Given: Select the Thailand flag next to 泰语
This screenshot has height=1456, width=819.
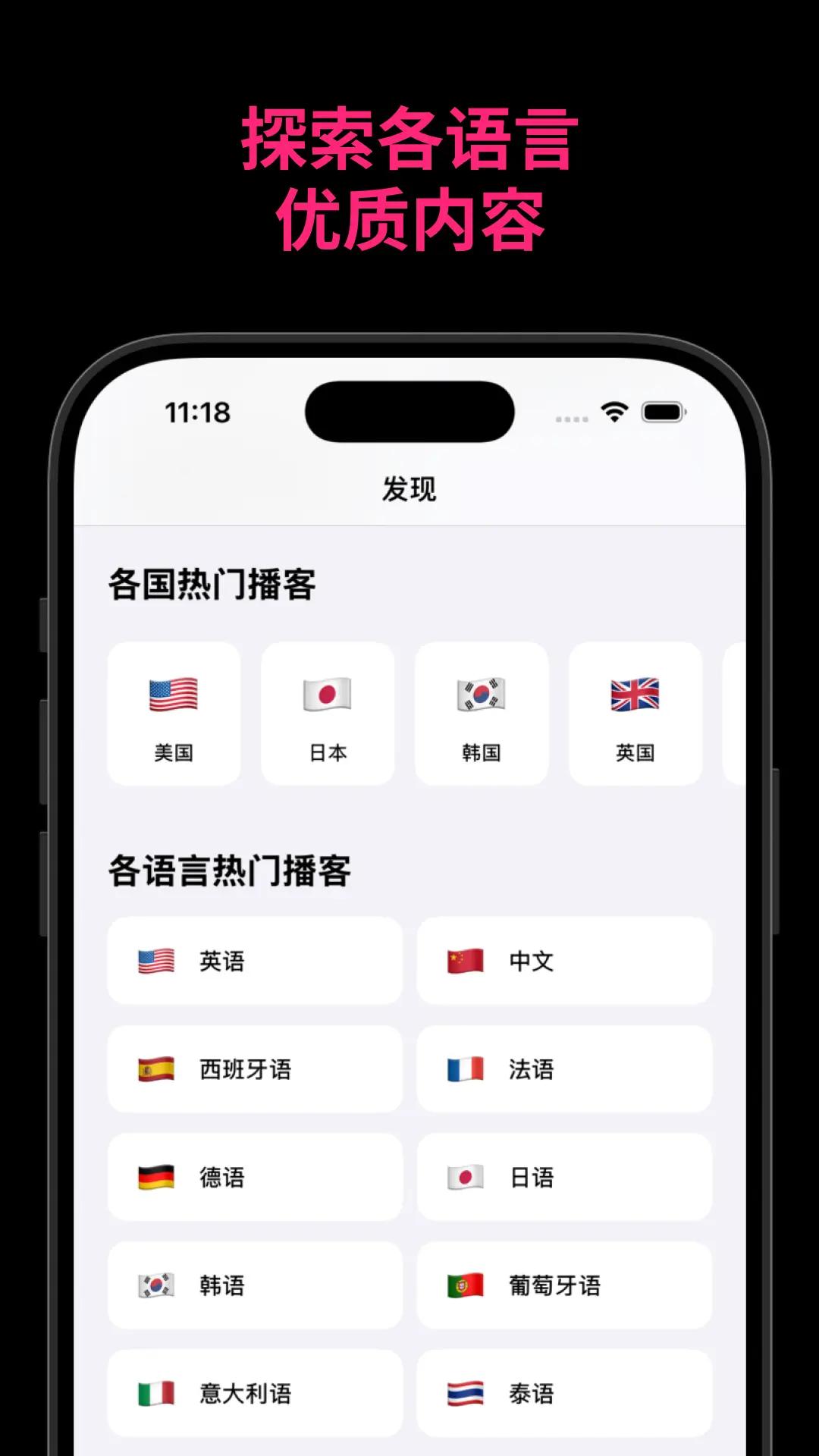Looking at the screenshot, I should point(464,1392).
